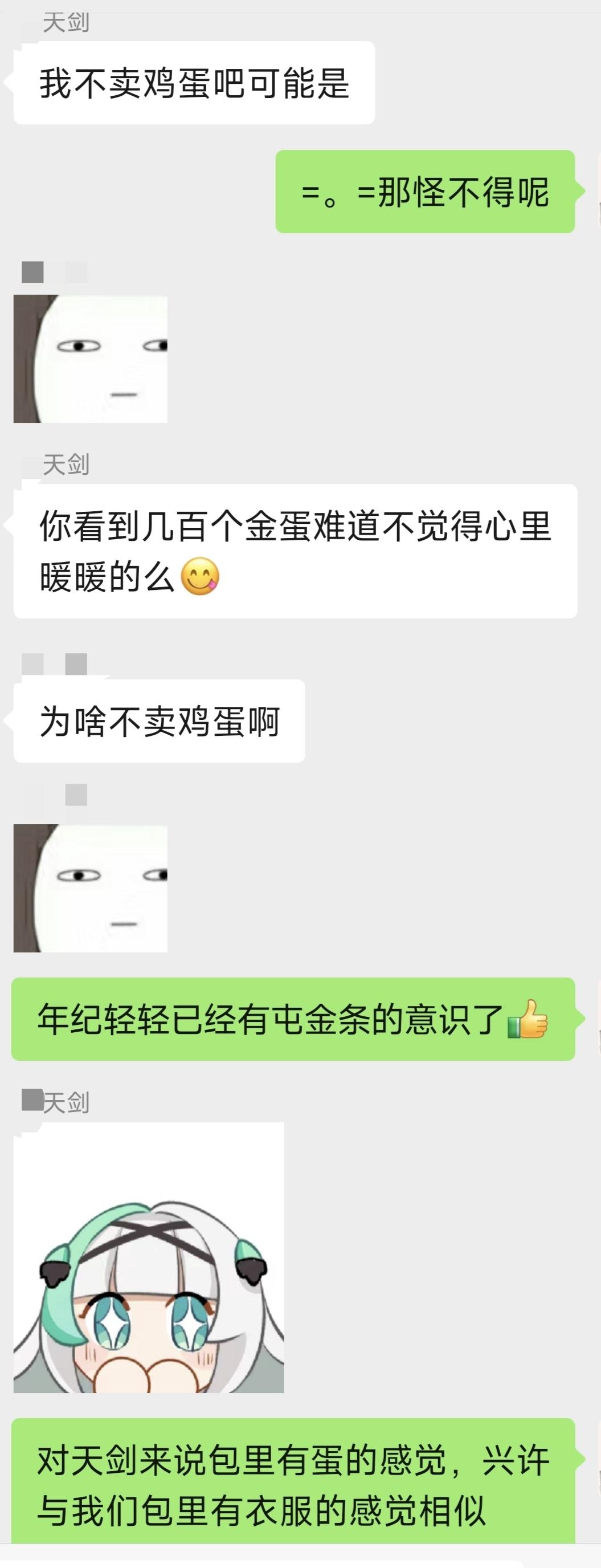This screenshot has width=601, height=1568.
Task: Open the second white-face stare meme sticker
Action: click(x=91, y=889)
